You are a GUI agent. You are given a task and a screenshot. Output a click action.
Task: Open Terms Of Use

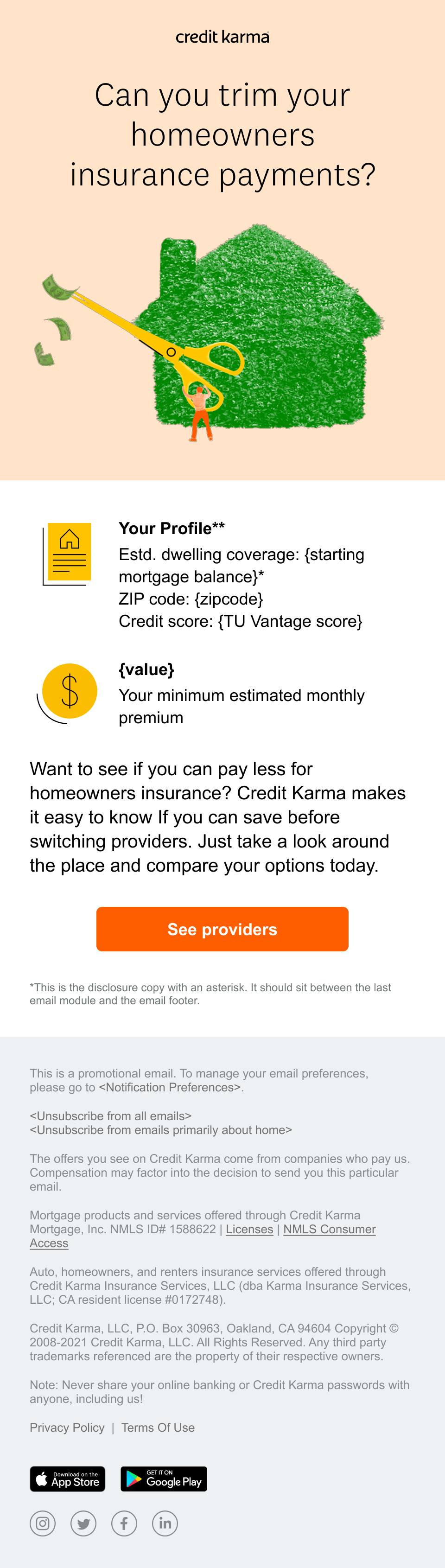[158, 1428]
